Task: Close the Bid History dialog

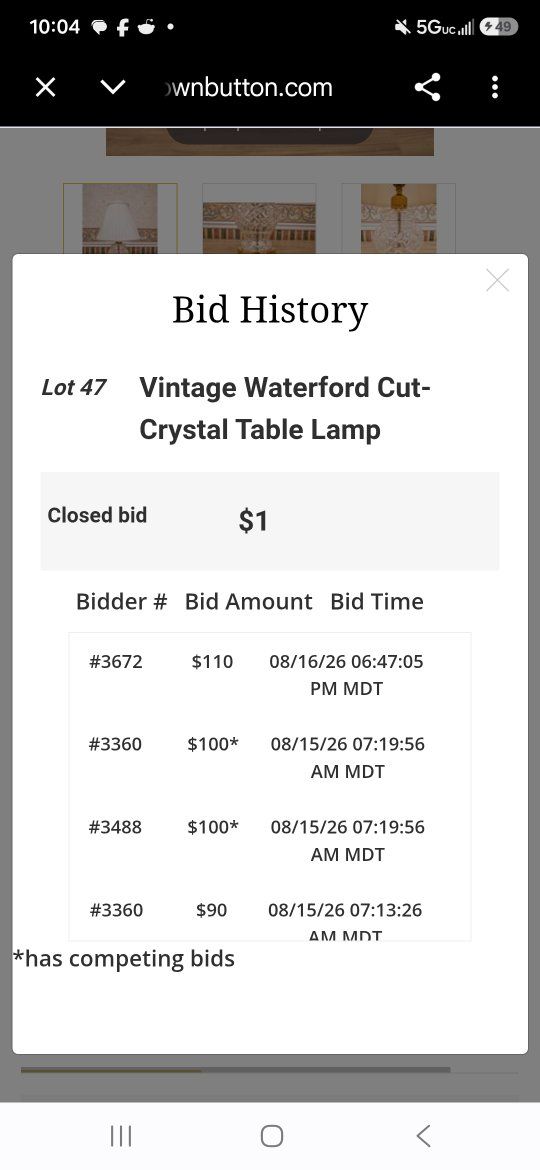Action: pos(497,281)
